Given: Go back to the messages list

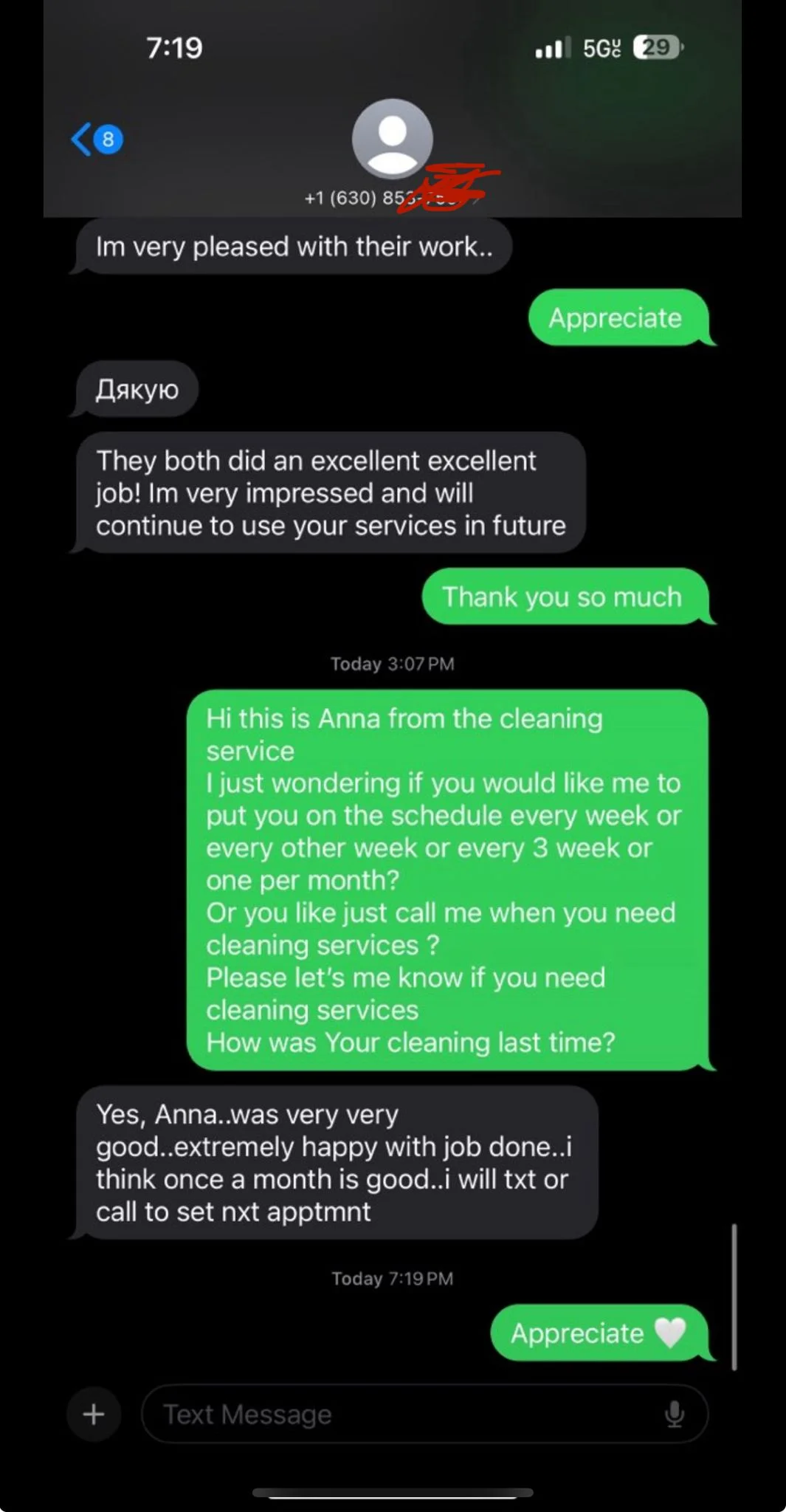Looking at the screenshot, I should tap(96, 139).
